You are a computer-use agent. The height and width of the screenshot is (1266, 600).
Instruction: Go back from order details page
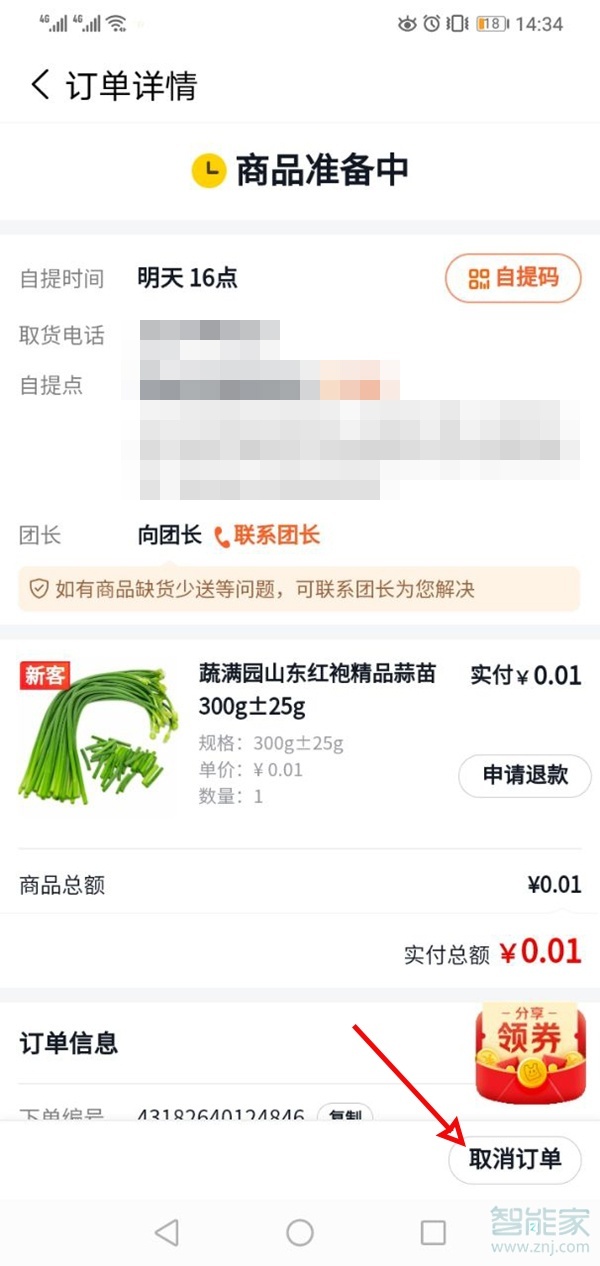40,86
